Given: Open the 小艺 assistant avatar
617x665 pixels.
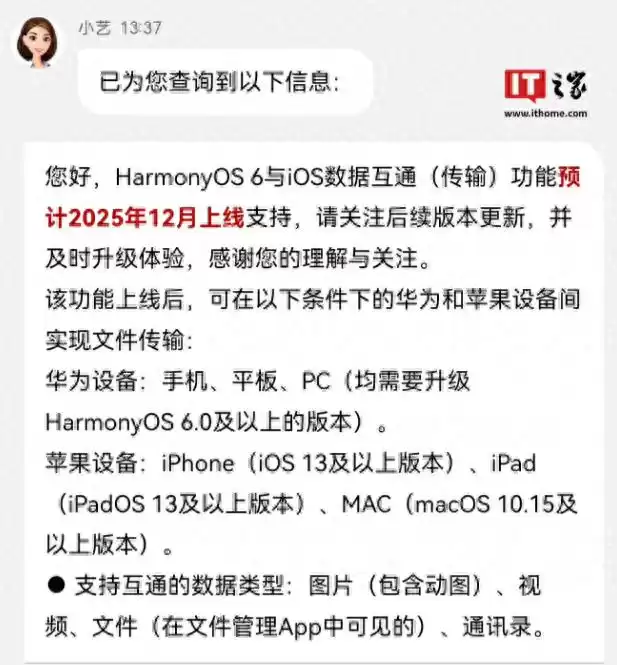Looking at the screenshot, I should click(x=38, y=42).
